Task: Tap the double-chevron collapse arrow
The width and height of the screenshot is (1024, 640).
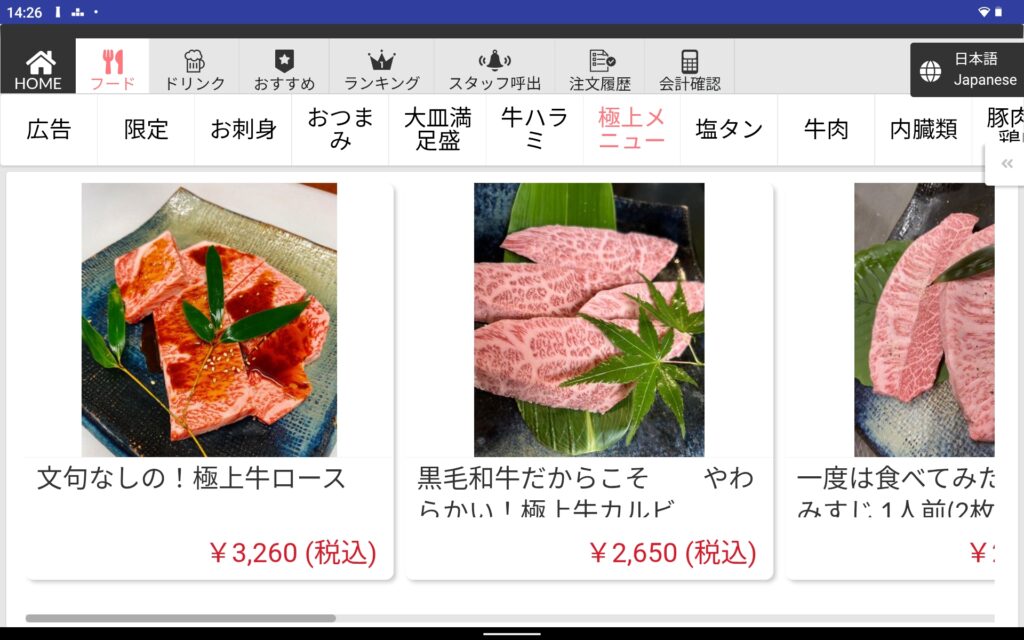Action: point(1006,164)
